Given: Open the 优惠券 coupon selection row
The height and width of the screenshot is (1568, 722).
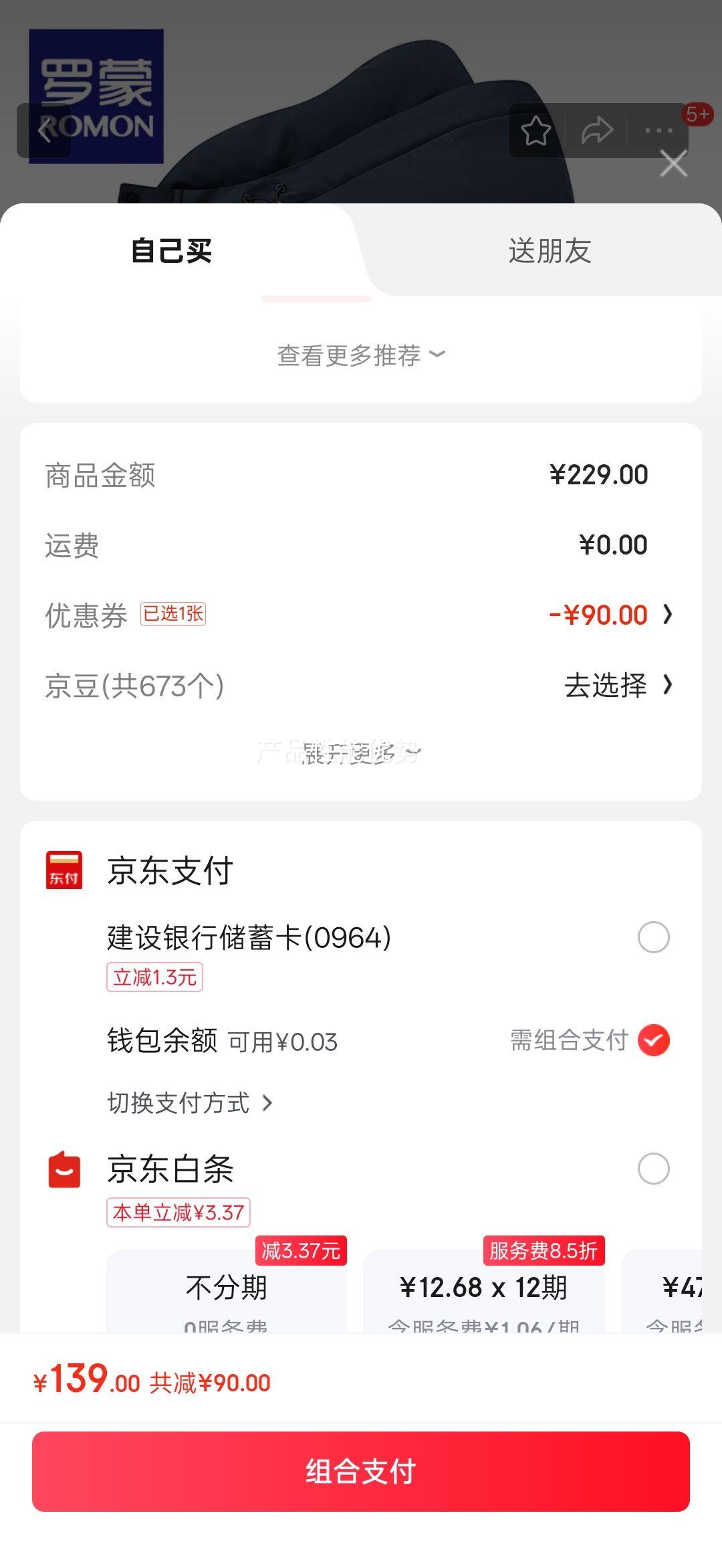Looking at the screenshot, I should [x=360, y=615].
